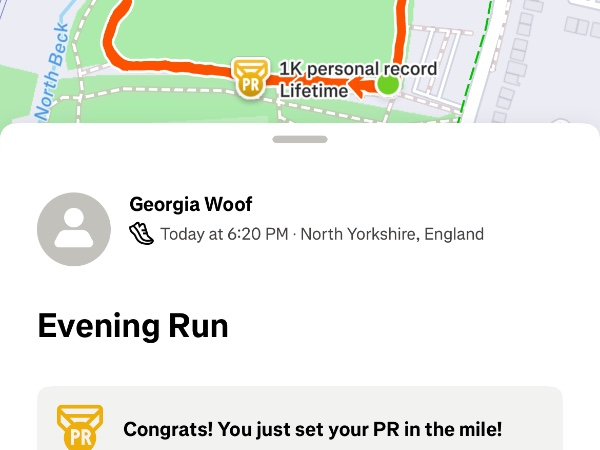
Task: Open Georgia Woof's profile picture
Action: [x=74, y=229]
